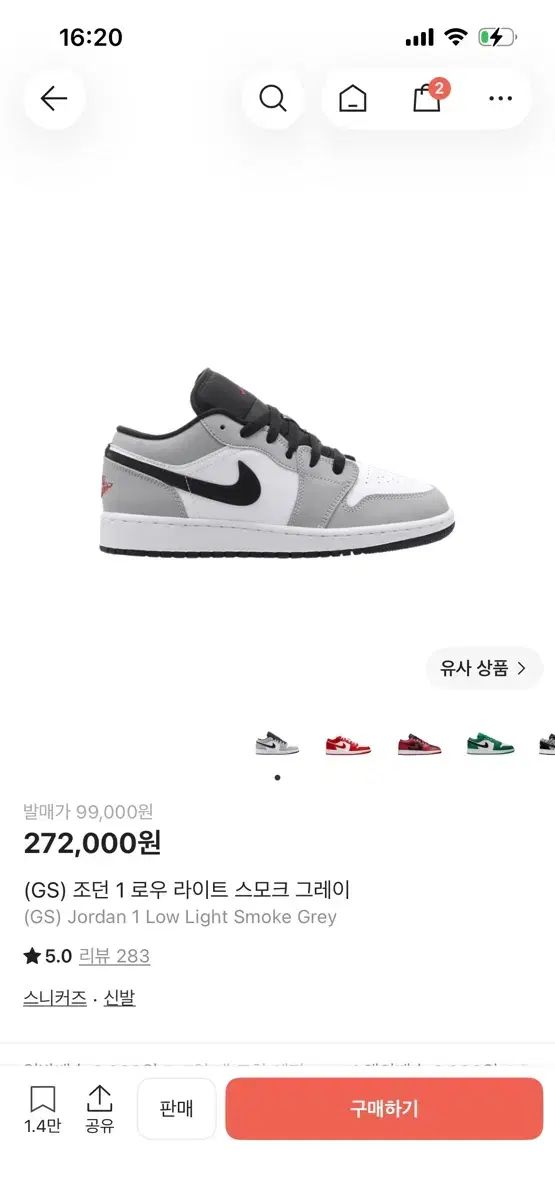
Task: Go back using the arrow icon
Action: (54, 98)
